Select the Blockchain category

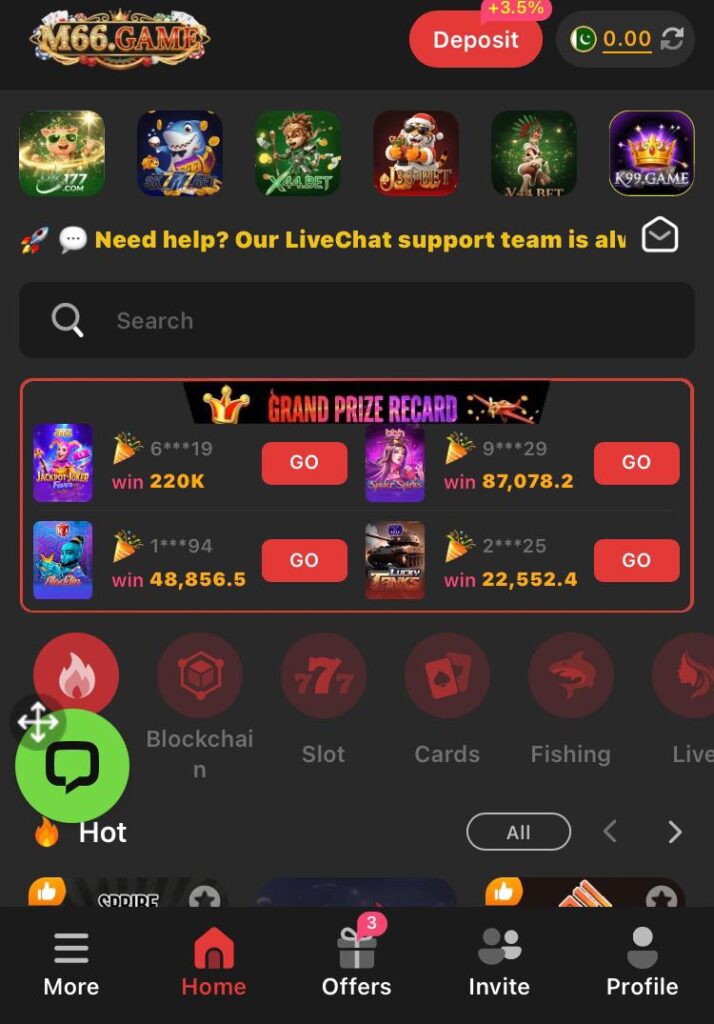coord(200,677)
